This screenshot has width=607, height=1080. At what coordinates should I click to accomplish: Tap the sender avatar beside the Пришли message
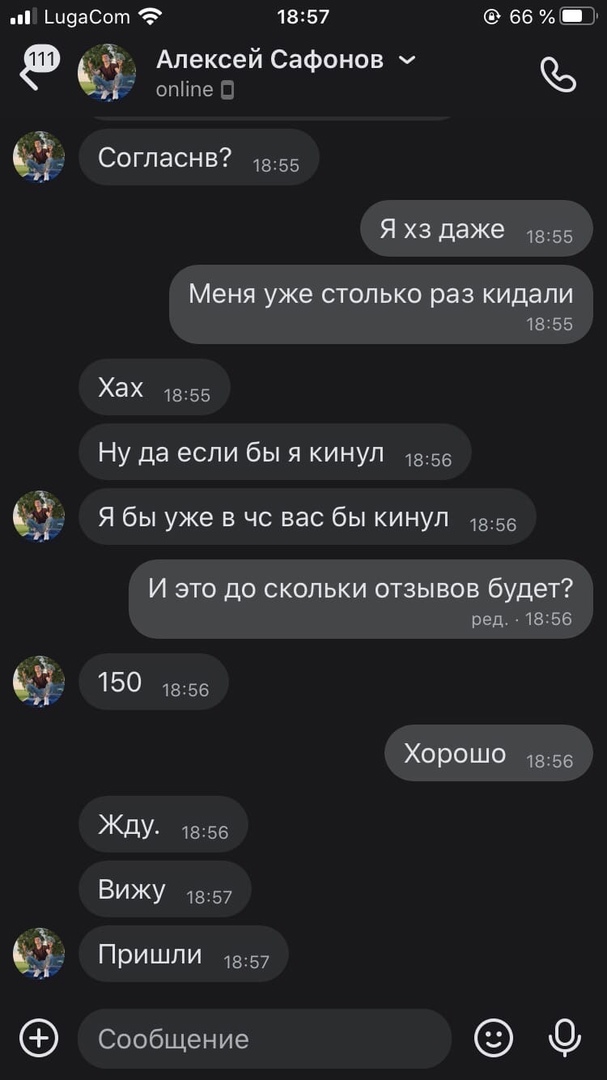pyautogui.click(x=39, y=953)
